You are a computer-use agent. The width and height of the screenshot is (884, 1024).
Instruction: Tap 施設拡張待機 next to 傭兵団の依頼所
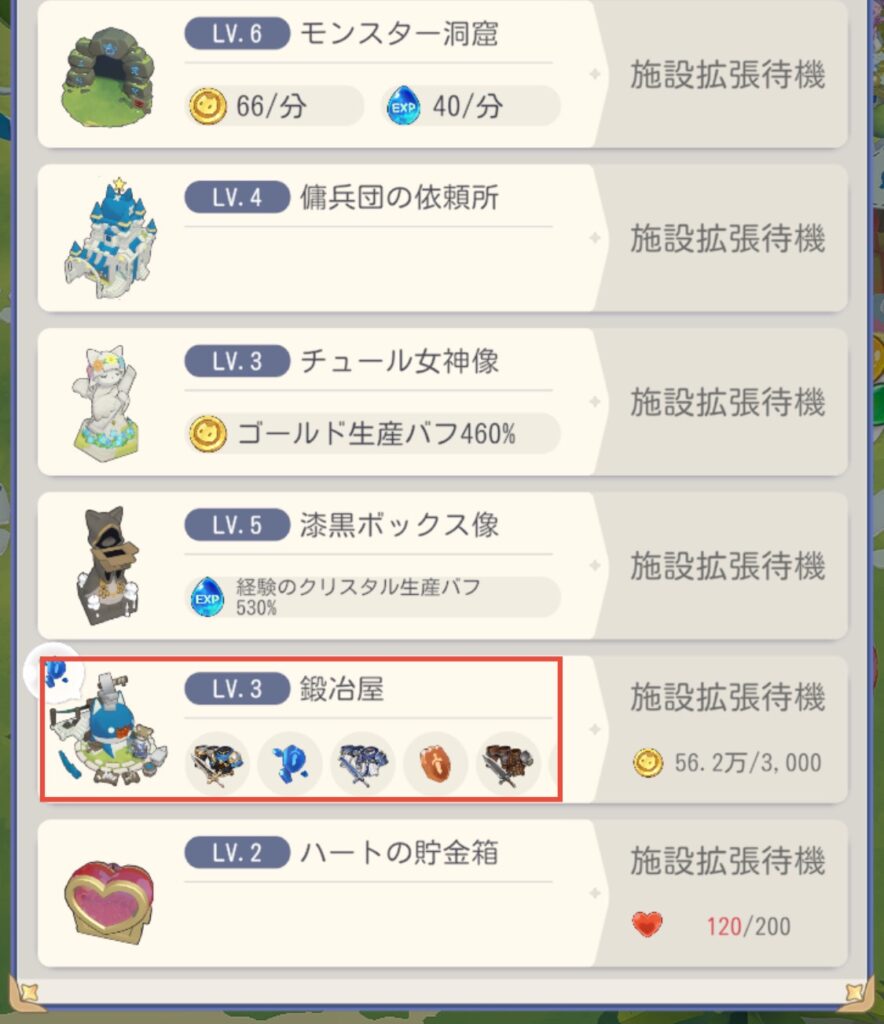727,238
